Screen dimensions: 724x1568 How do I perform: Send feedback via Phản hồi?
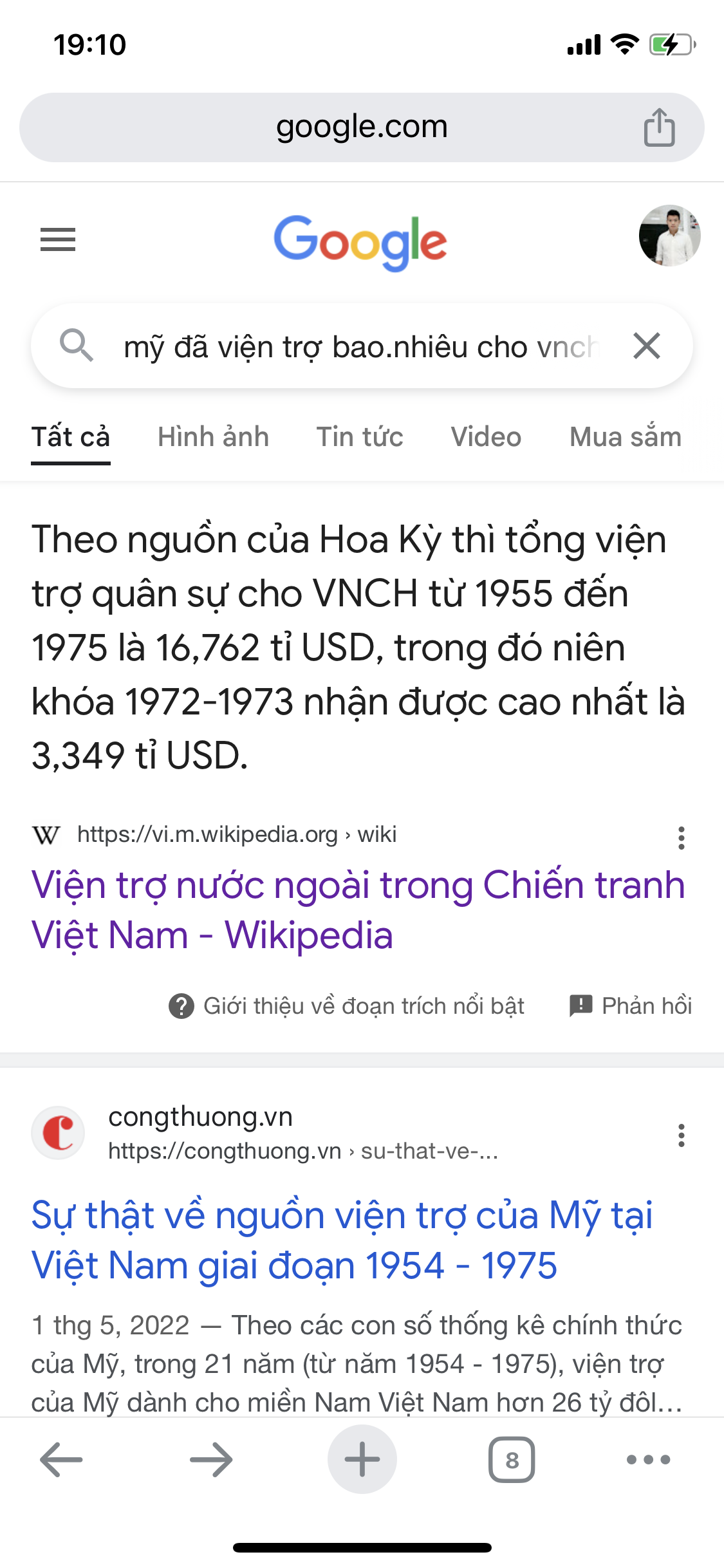click(x=631, y=1005)
